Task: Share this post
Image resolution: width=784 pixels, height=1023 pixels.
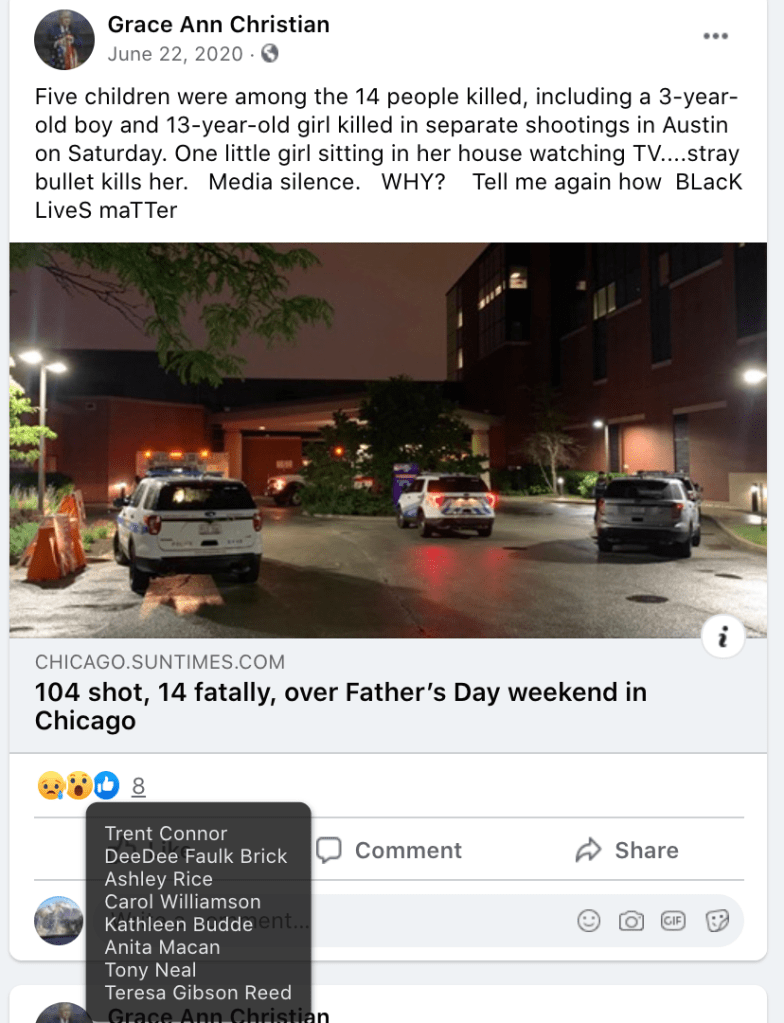Action: pos(627,850)
